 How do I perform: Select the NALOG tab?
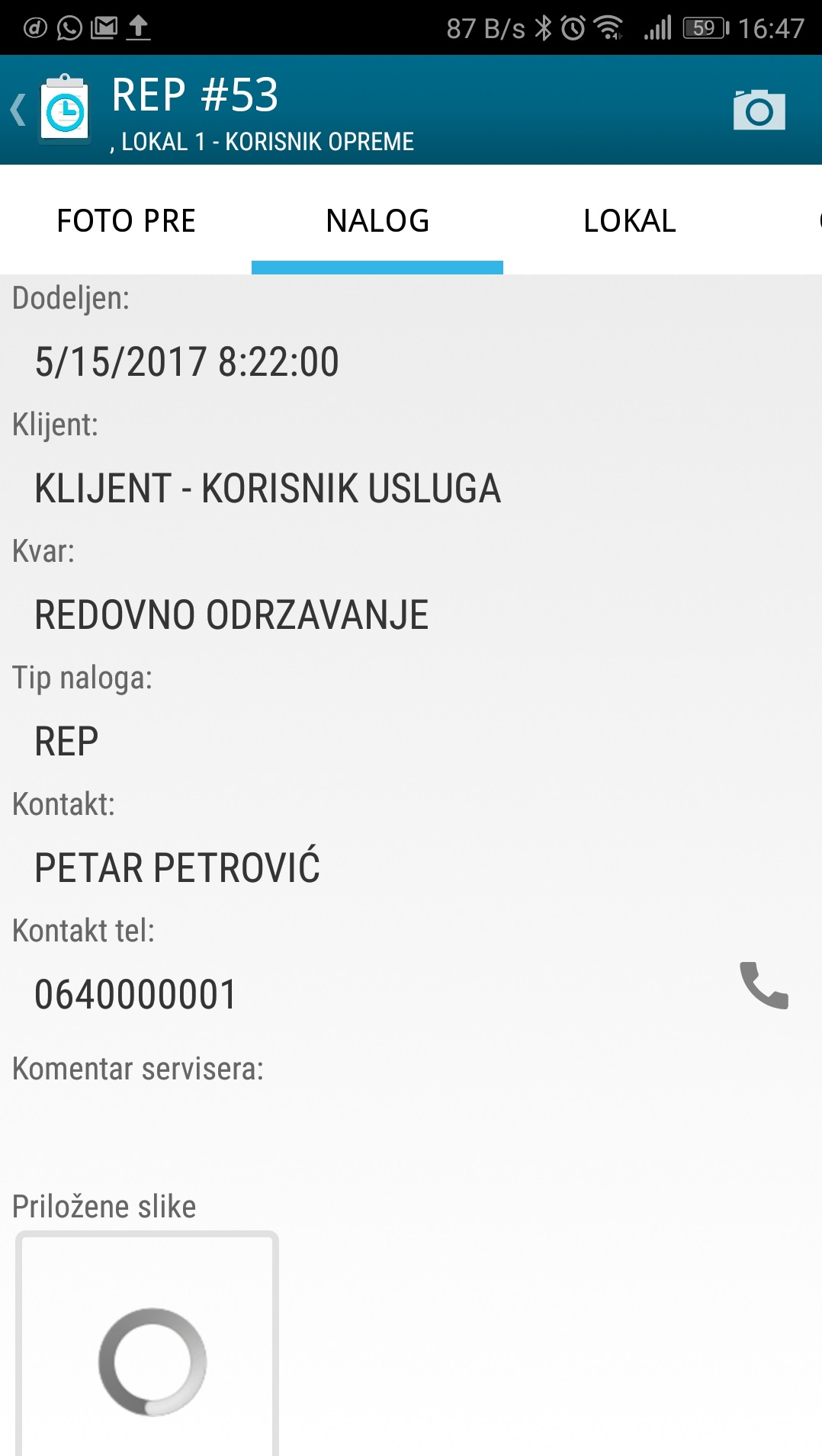coord(377,221)
